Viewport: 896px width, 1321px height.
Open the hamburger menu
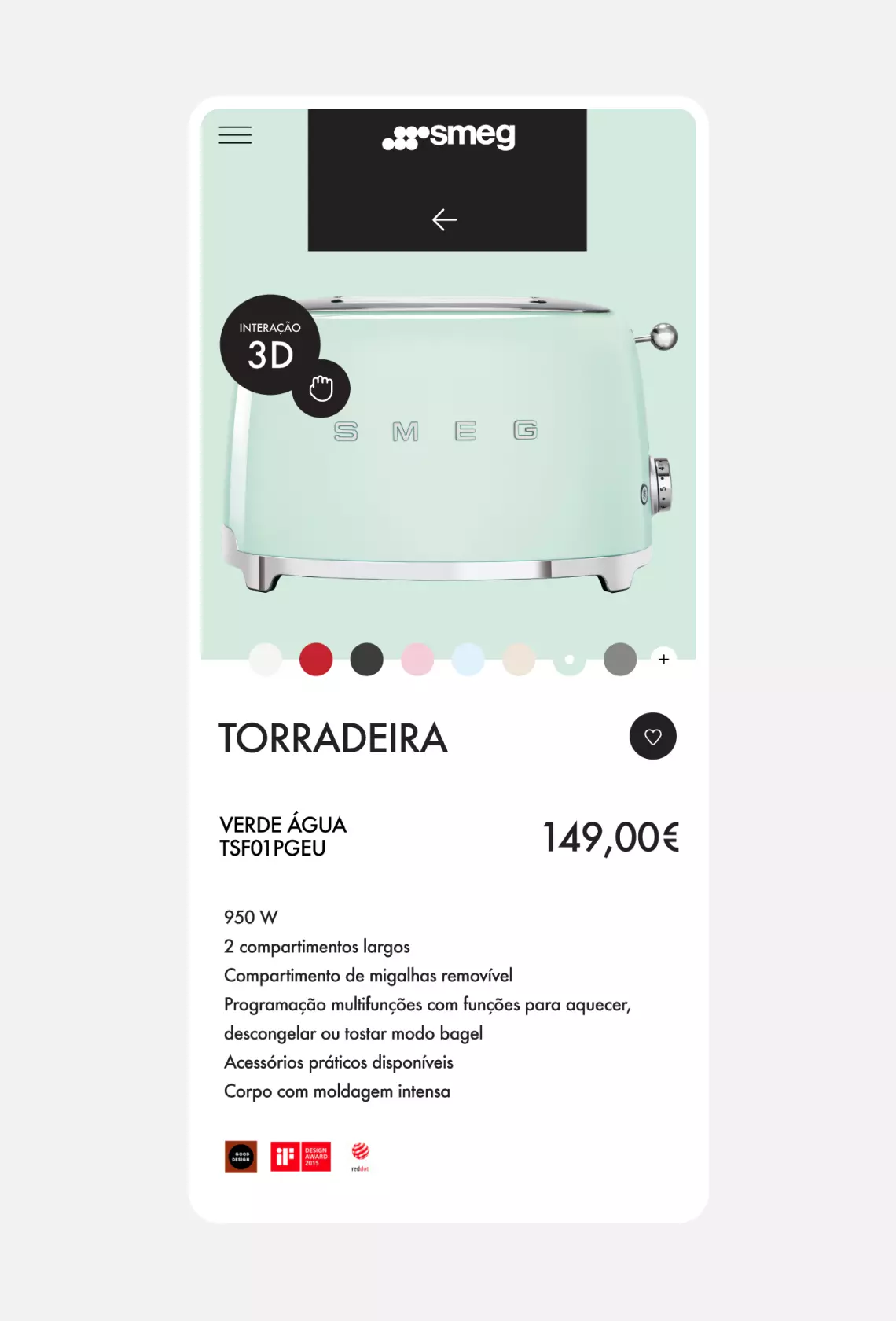pyautogui.click(x=235, y=135)
